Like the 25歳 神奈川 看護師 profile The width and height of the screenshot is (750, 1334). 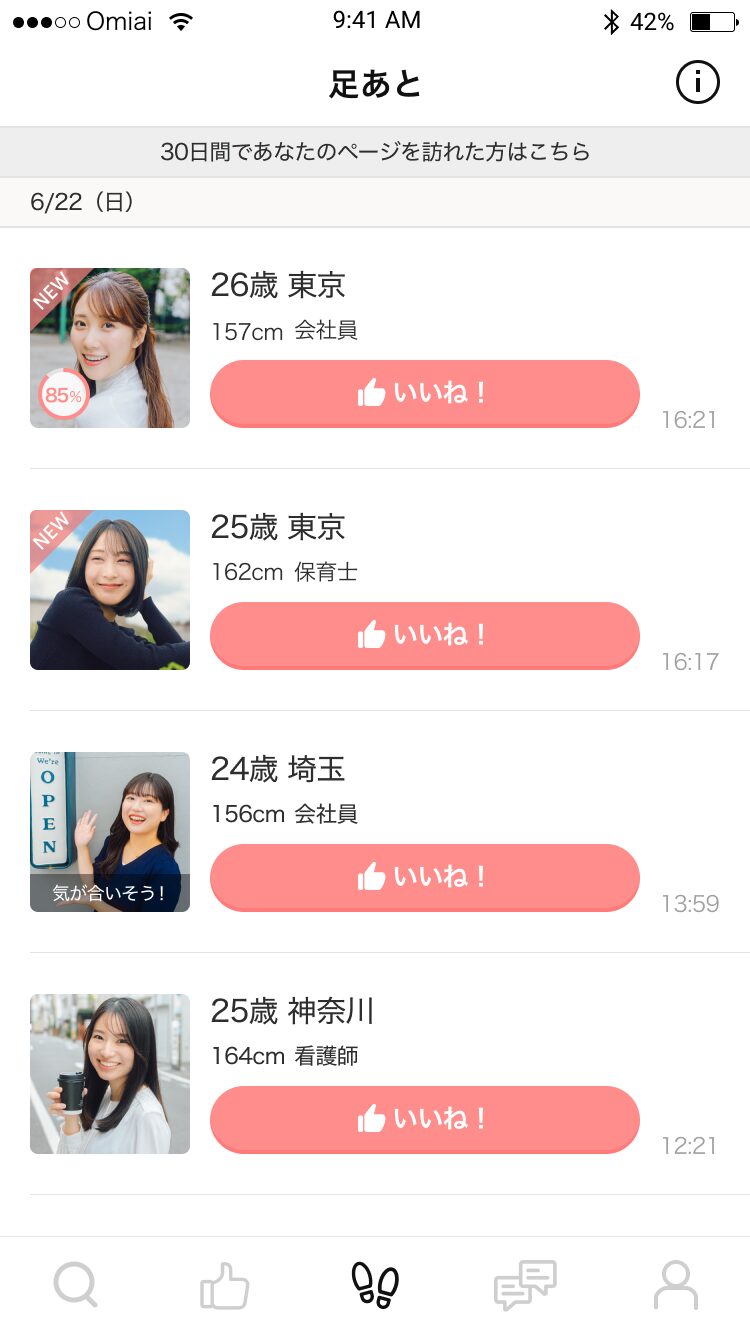tap(424, 1120)
